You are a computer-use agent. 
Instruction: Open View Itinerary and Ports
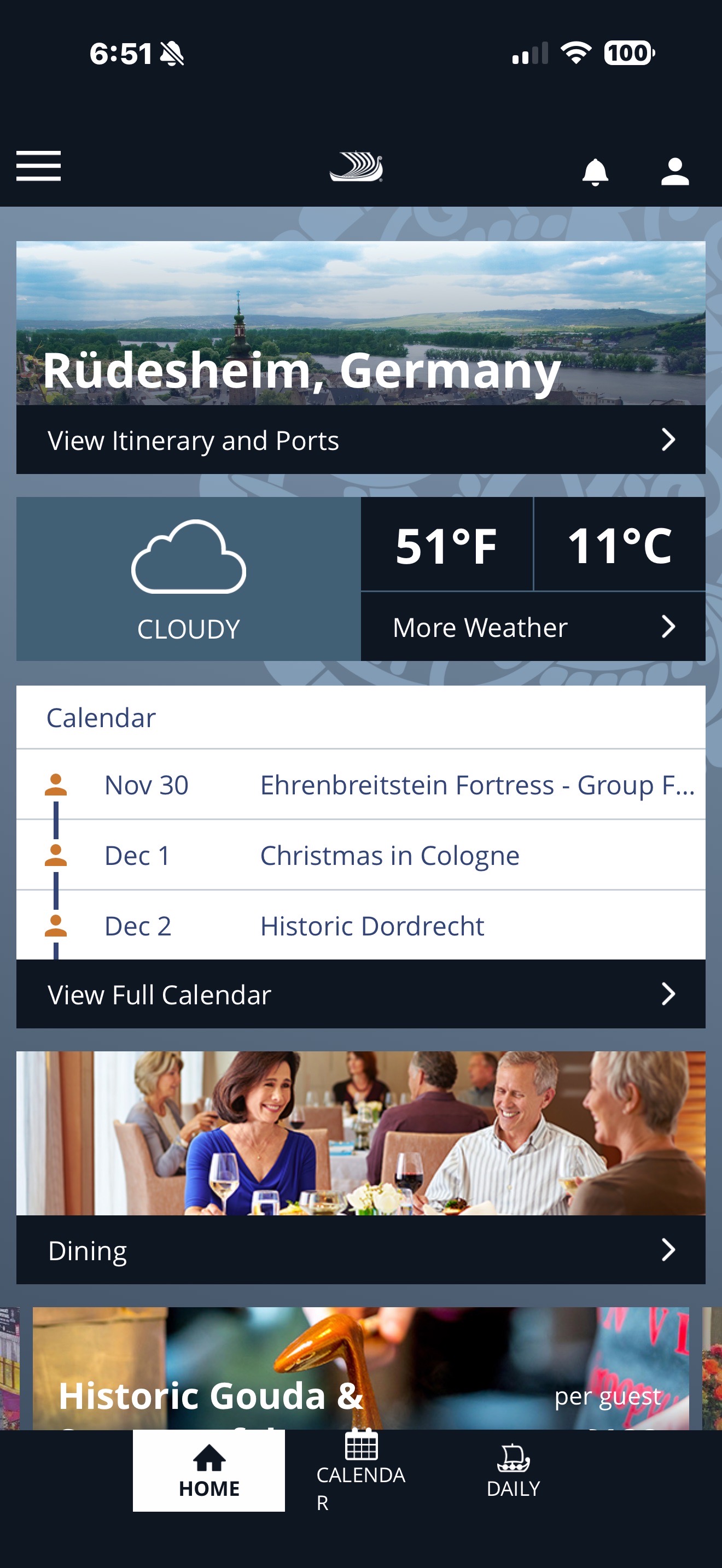(360, 440)
